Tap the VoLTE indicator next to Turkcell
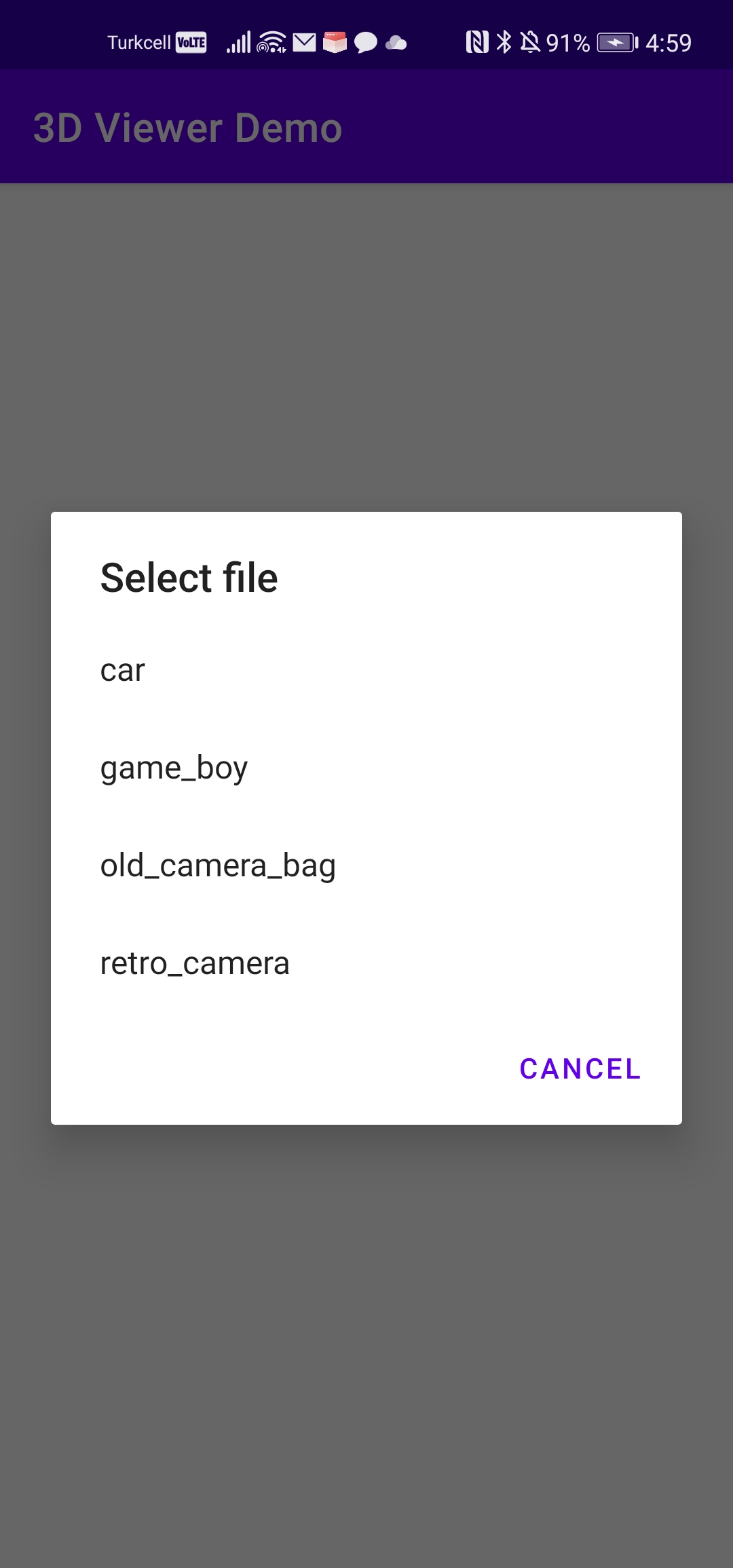The width and height of the screenshot is (733, 1568). pos(191,42)
